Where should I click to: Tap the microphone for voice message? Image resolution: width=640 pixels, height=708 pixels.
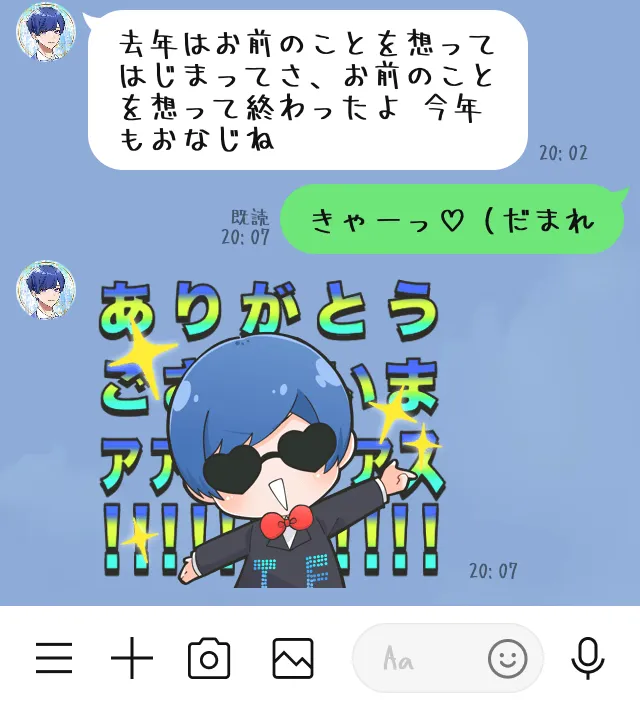[588, 658]
